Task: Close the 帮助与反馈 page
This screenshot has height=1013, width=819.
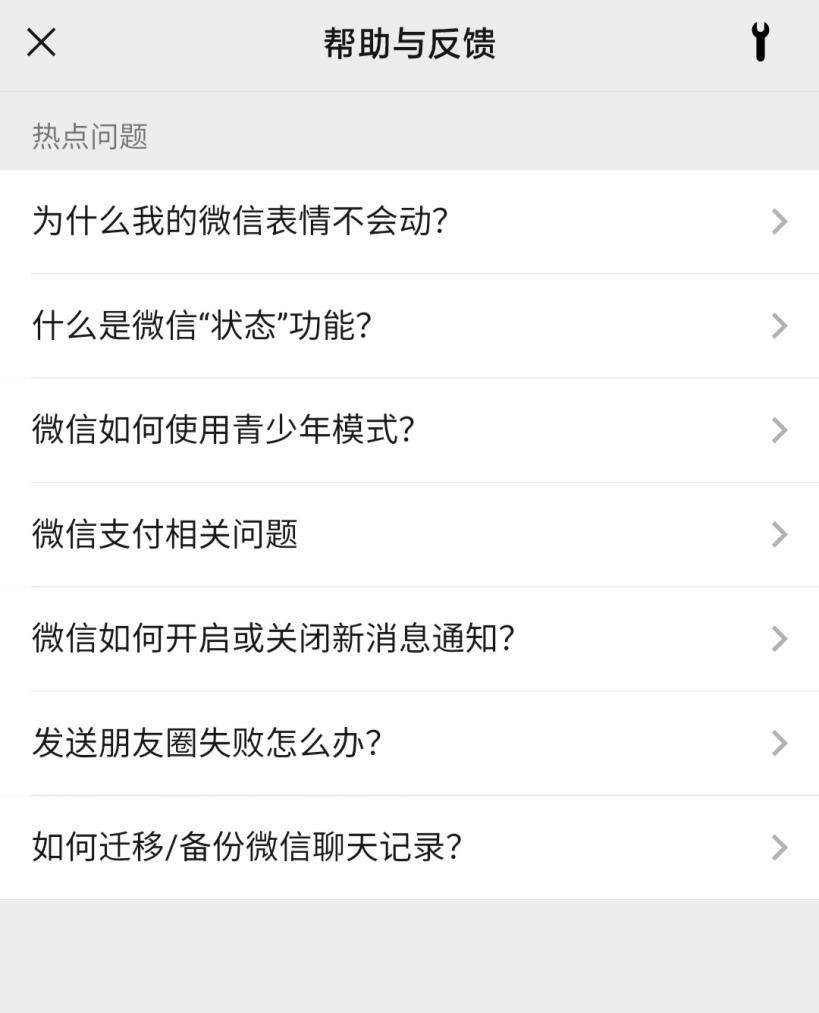Action: pos(41,42)
